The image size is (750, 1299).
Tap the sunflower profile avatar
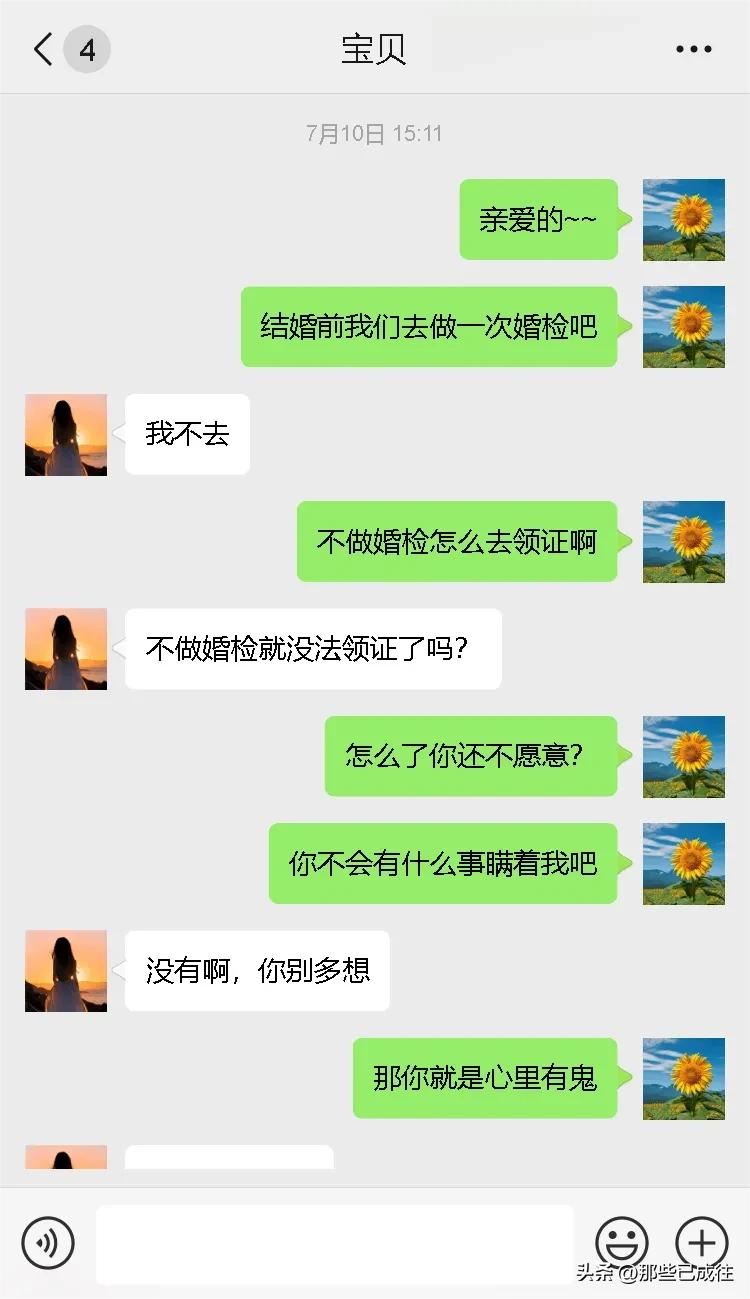(683, 221)
